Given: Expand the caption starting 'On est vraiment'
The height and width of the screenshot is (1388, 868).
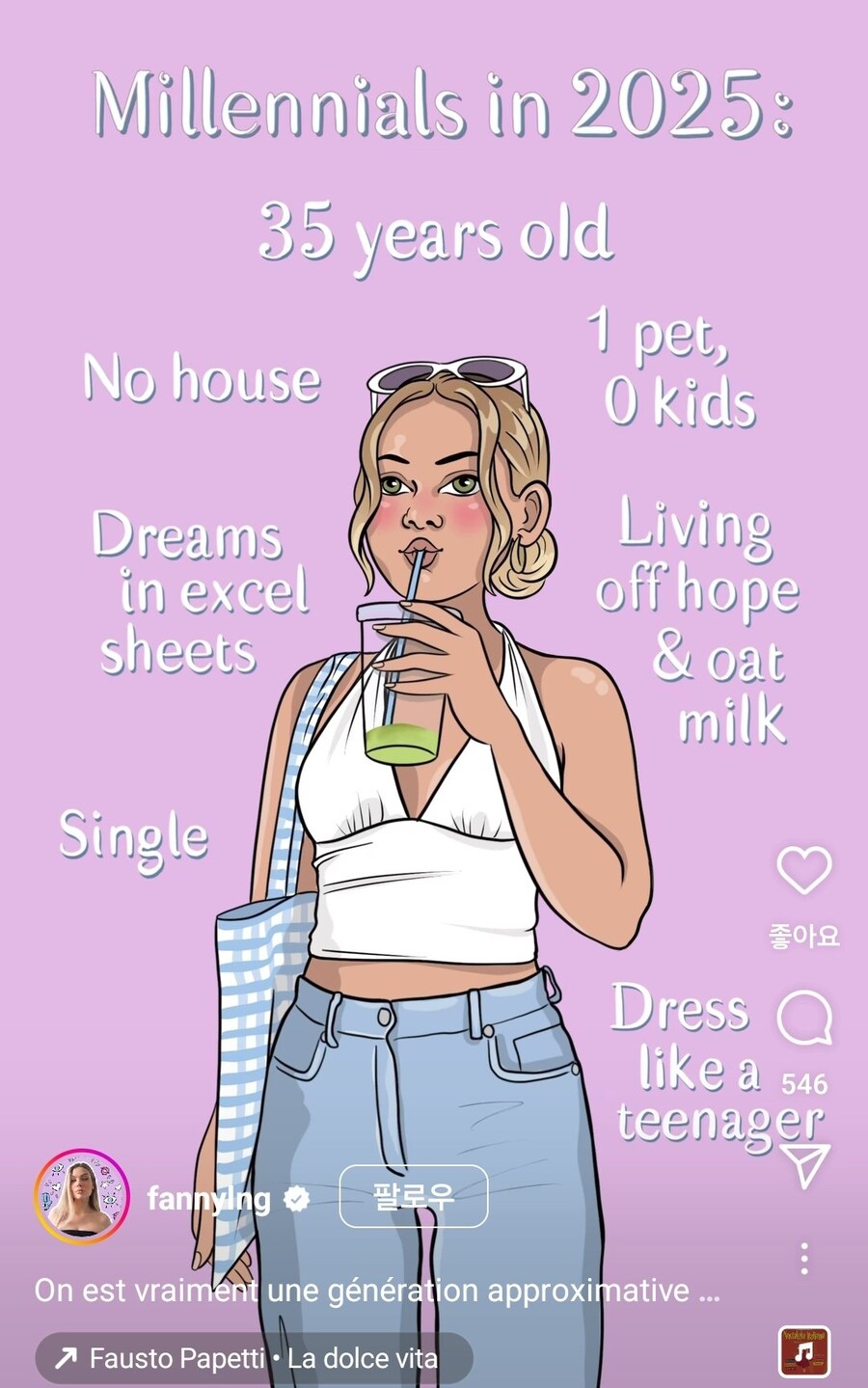Looking at the screenshot, I should [376, 1291].
